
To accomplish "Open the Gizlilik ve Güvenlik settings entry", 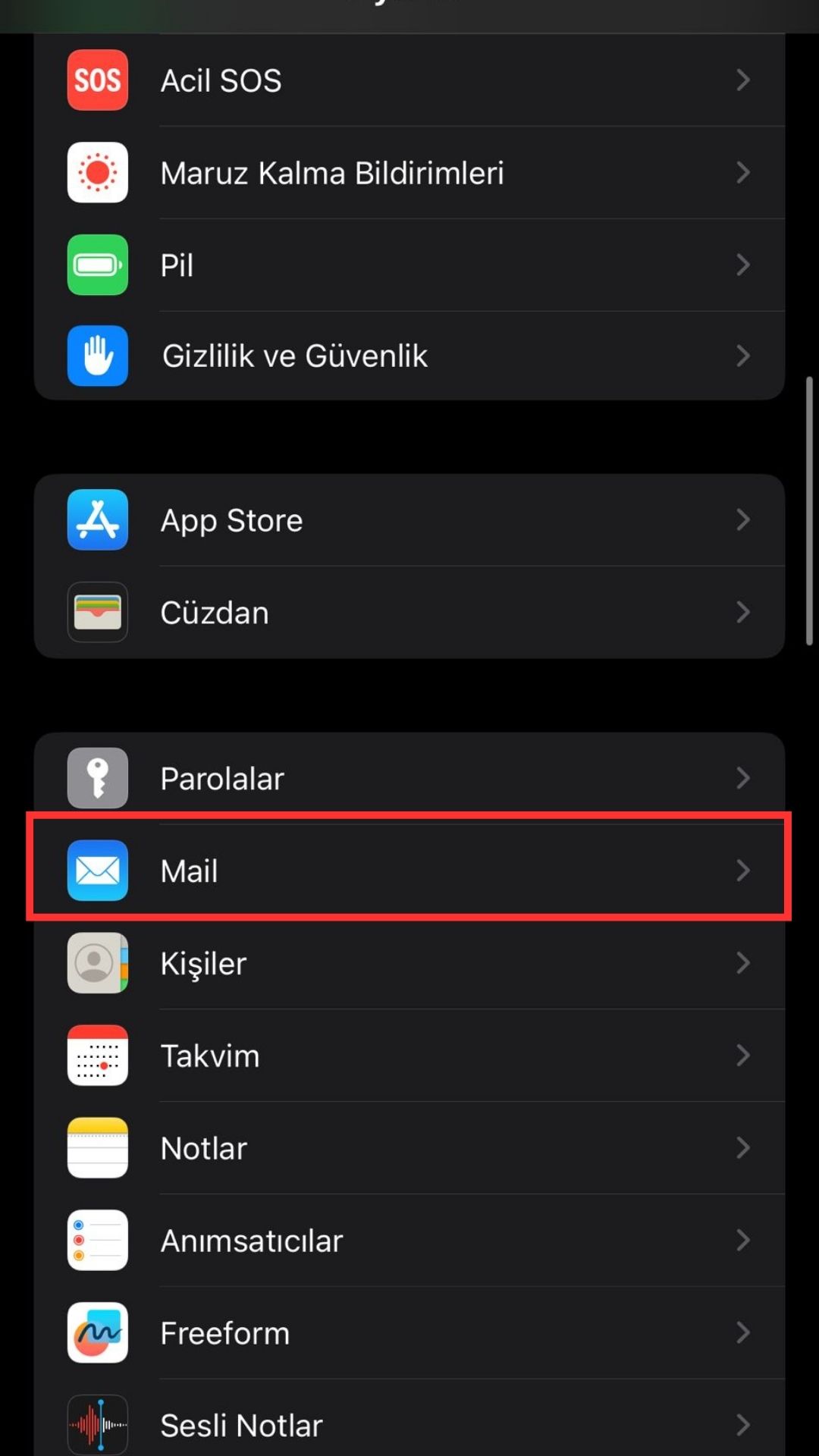I will click(409, 356).
